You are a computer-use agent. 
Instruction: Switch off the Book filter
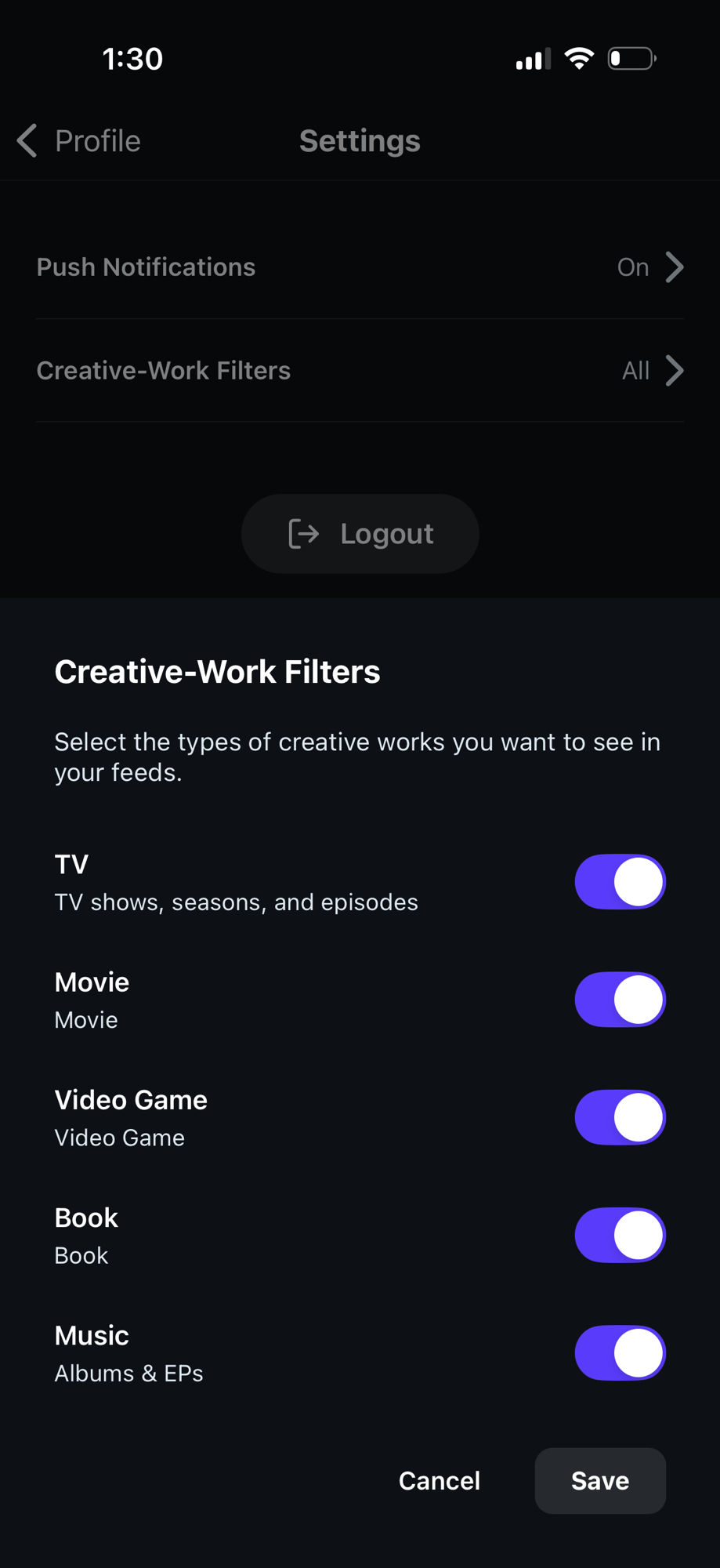[x=620, y=1235]
